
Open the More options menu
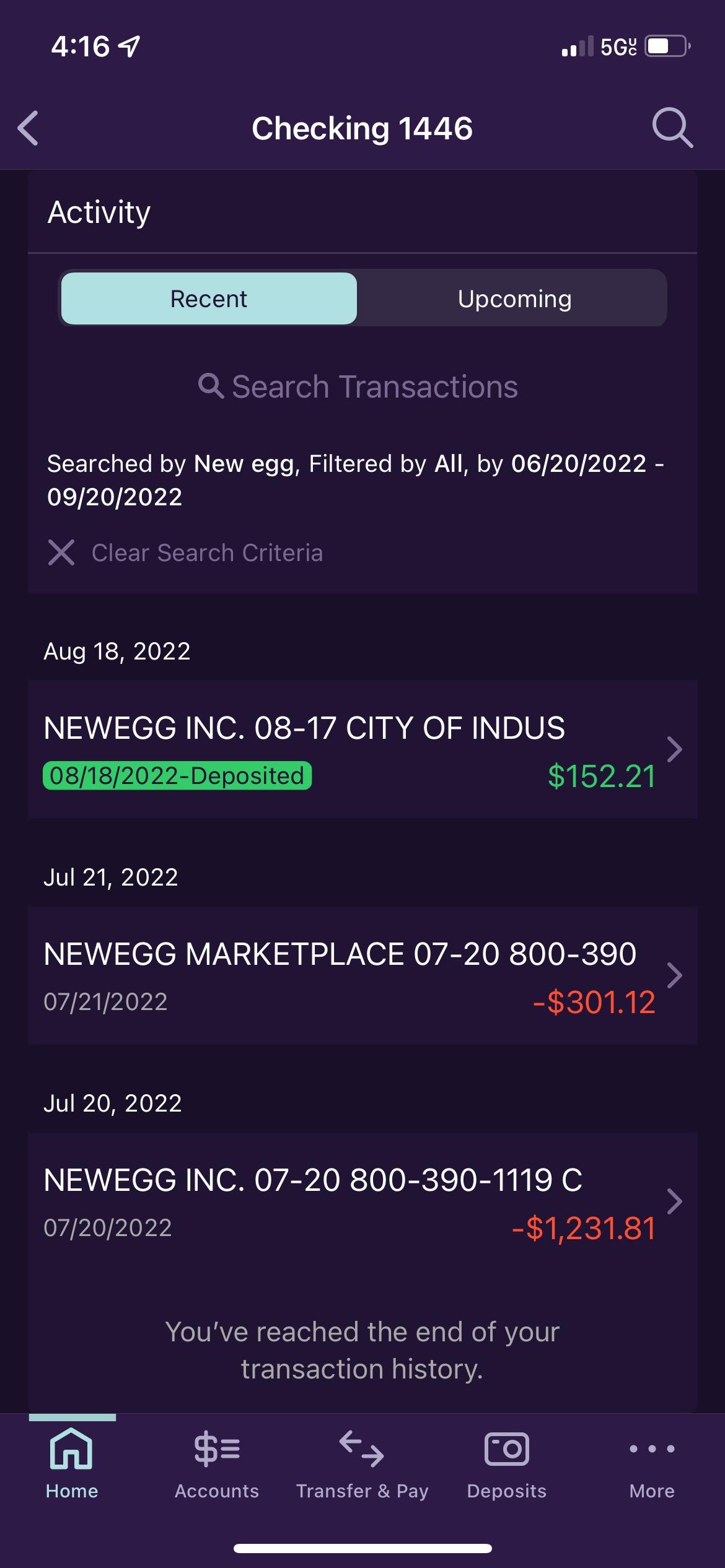(652, 1461)
